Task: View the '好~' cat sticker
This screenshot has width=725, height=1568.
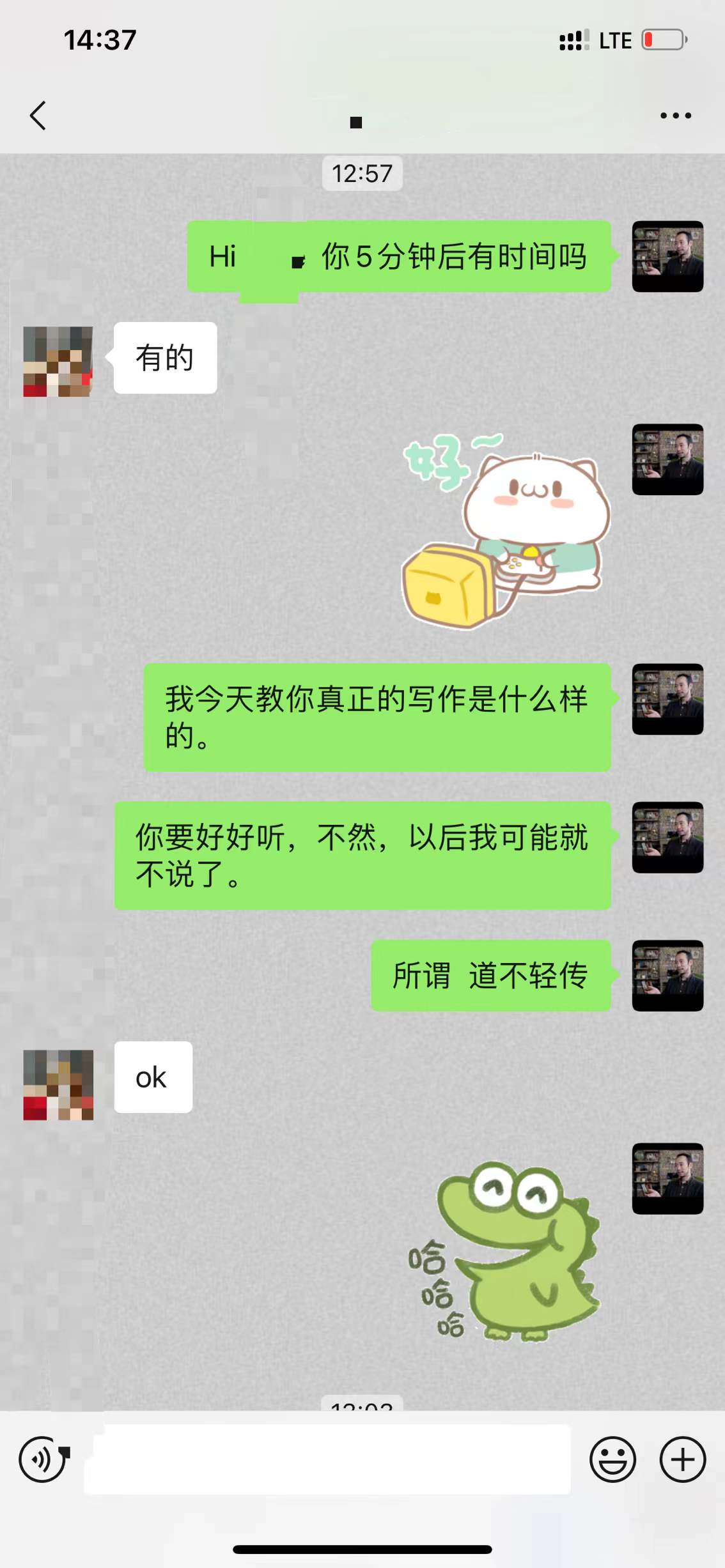Action: click(x=506, y=530)
